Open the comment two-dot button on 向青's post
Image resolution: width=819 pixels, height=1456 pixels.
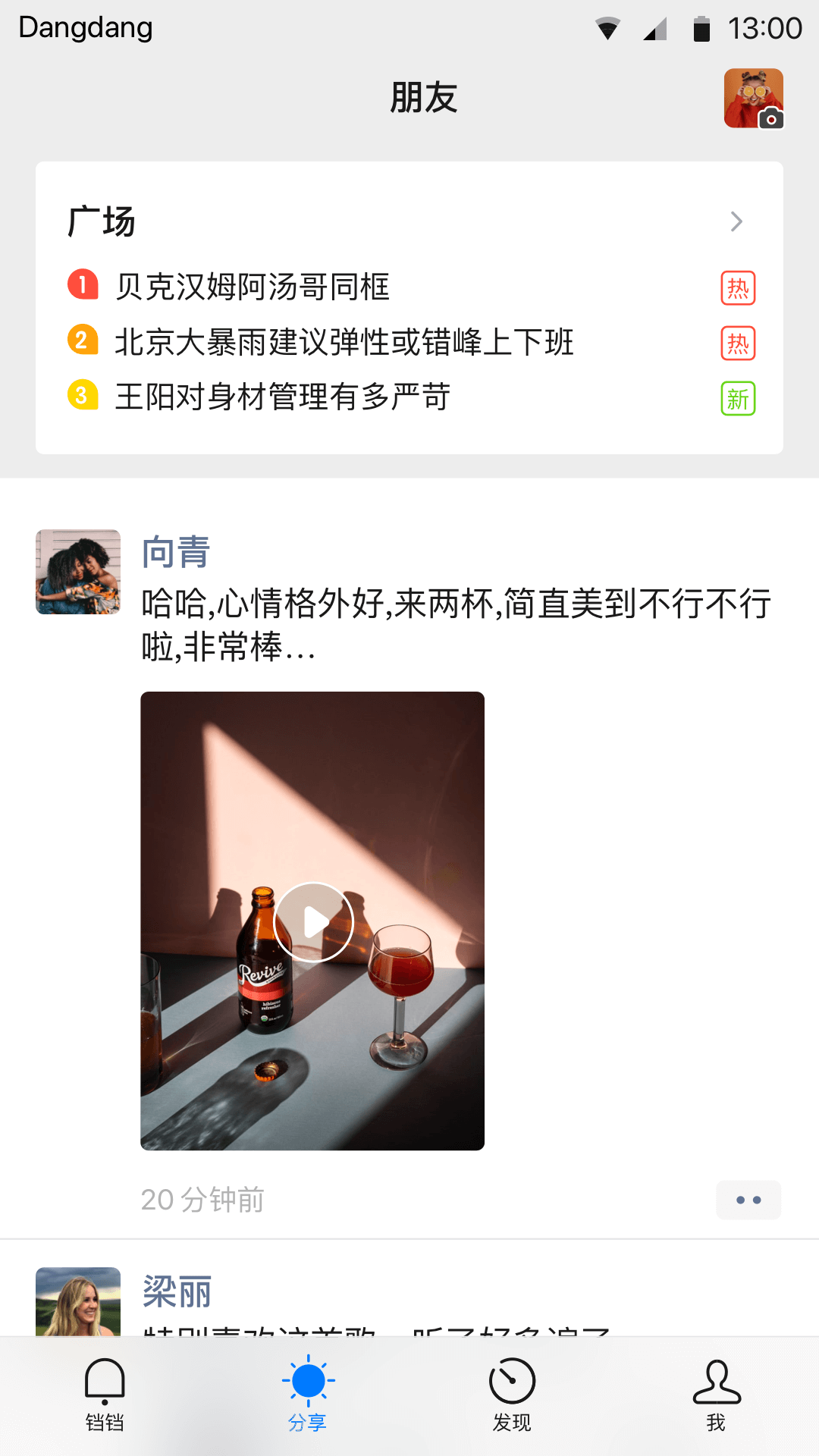coord(748,1200)
